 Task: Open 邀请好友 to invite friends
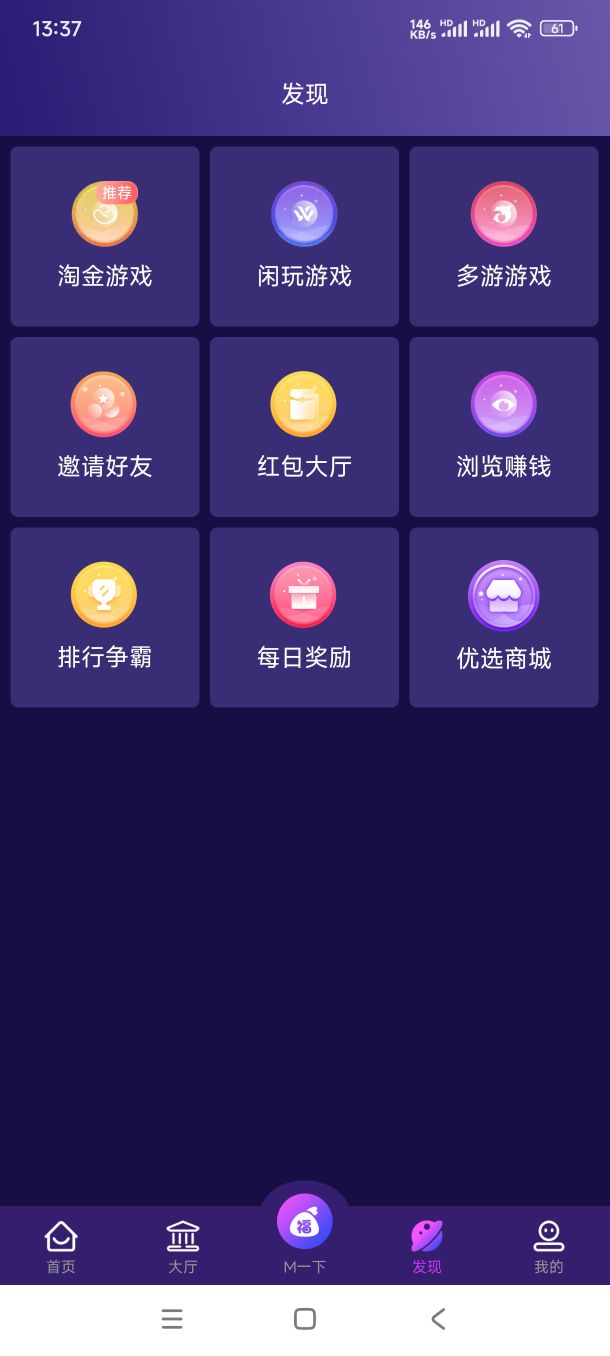[x=105, y=427]
